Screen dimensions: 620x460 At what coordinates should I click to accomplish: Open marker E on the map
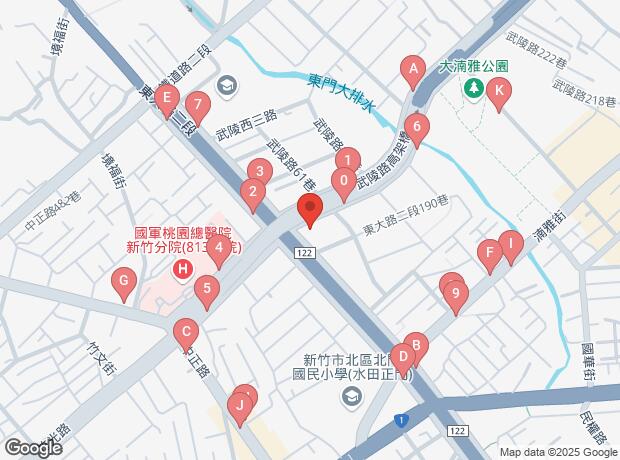tap(168, 99)
